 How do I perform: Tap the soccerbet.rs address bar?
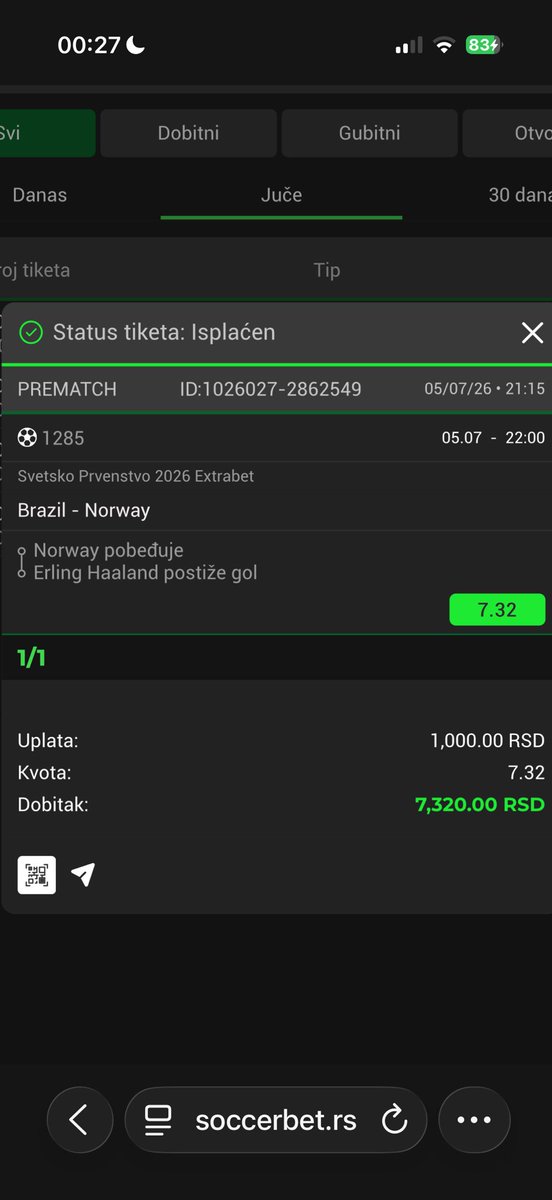[276, 1120]
